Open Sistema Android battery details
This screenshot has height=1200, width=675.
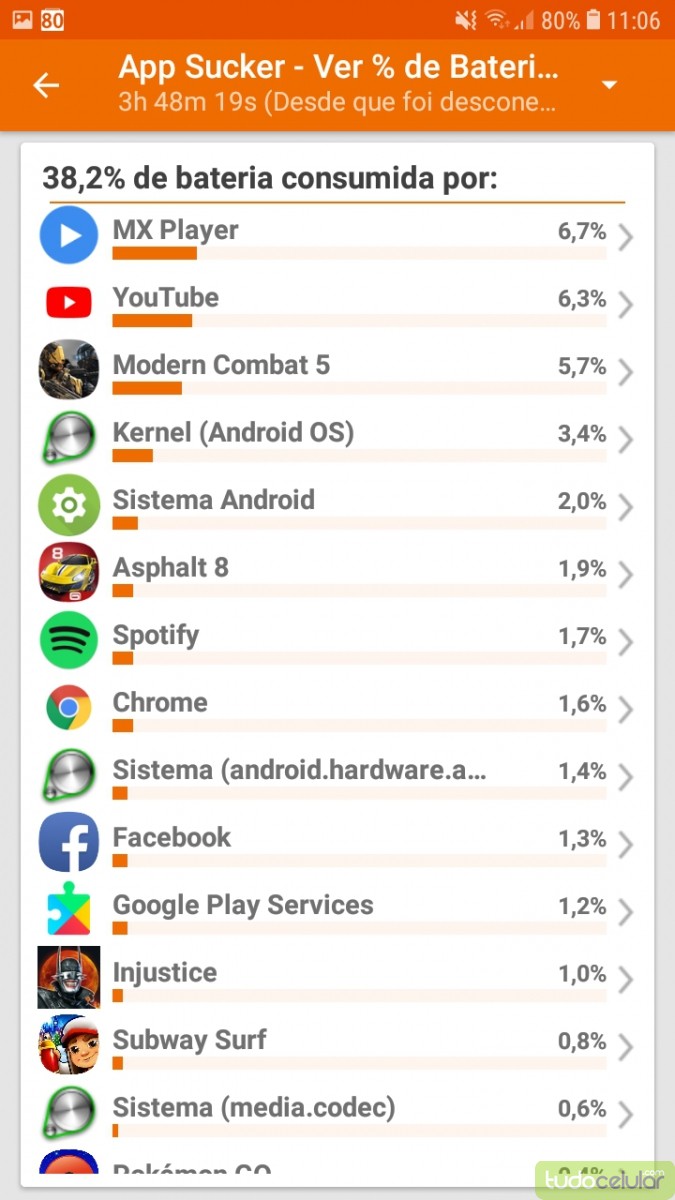click(x=338, y=505)
